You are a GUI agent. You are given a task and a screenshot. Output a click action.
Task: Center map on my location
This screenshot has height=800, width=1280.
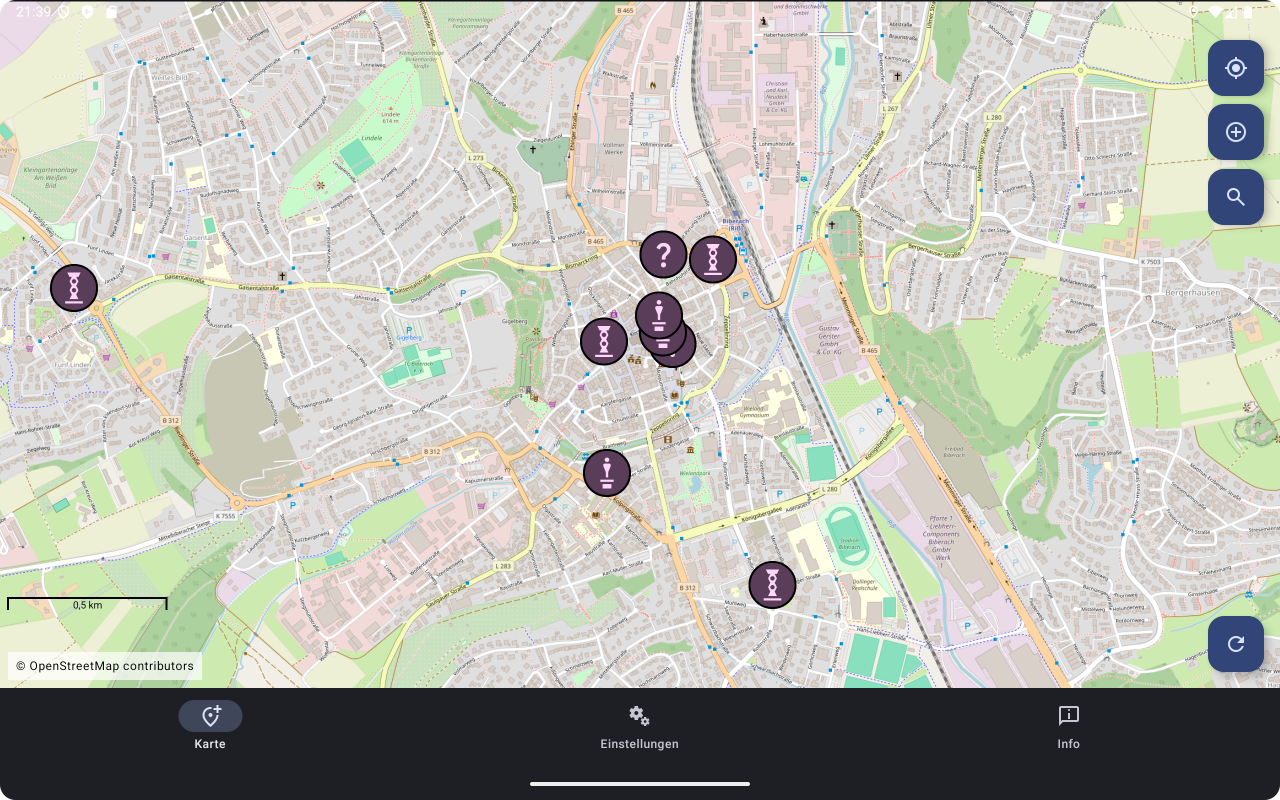click(x=1236, y=68)
